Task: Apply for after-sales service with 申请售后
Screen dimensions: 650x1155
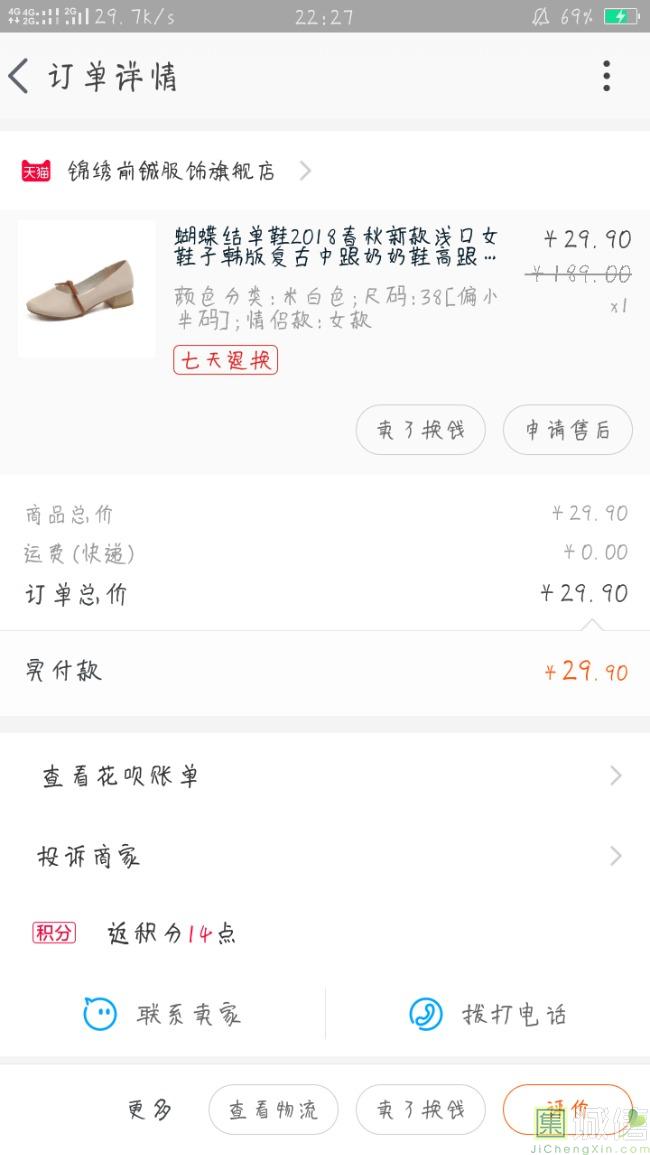Action: pos(567,430)
